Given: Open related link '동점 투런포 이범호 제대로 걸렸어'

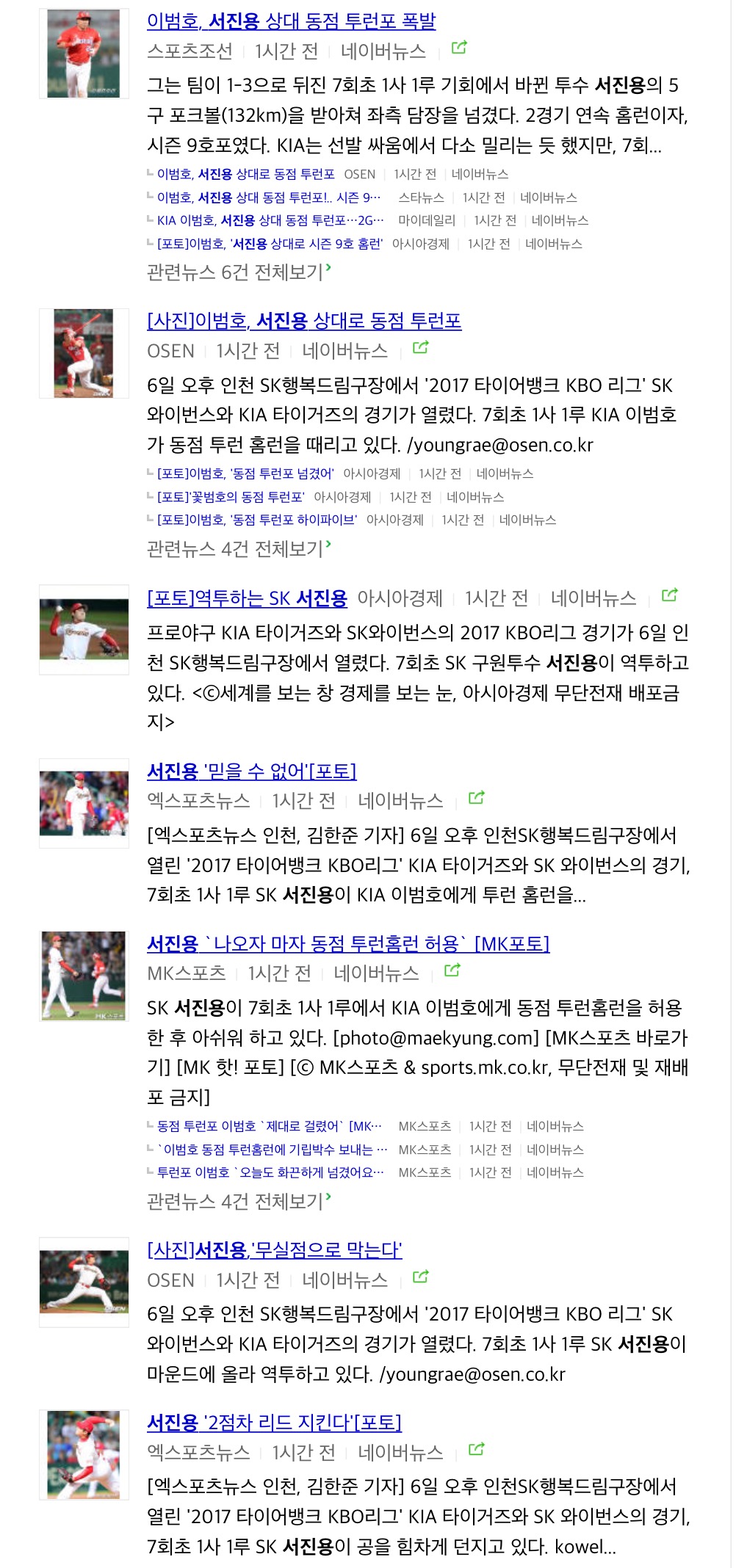Looking at the screenshot, I should 270,1126.
